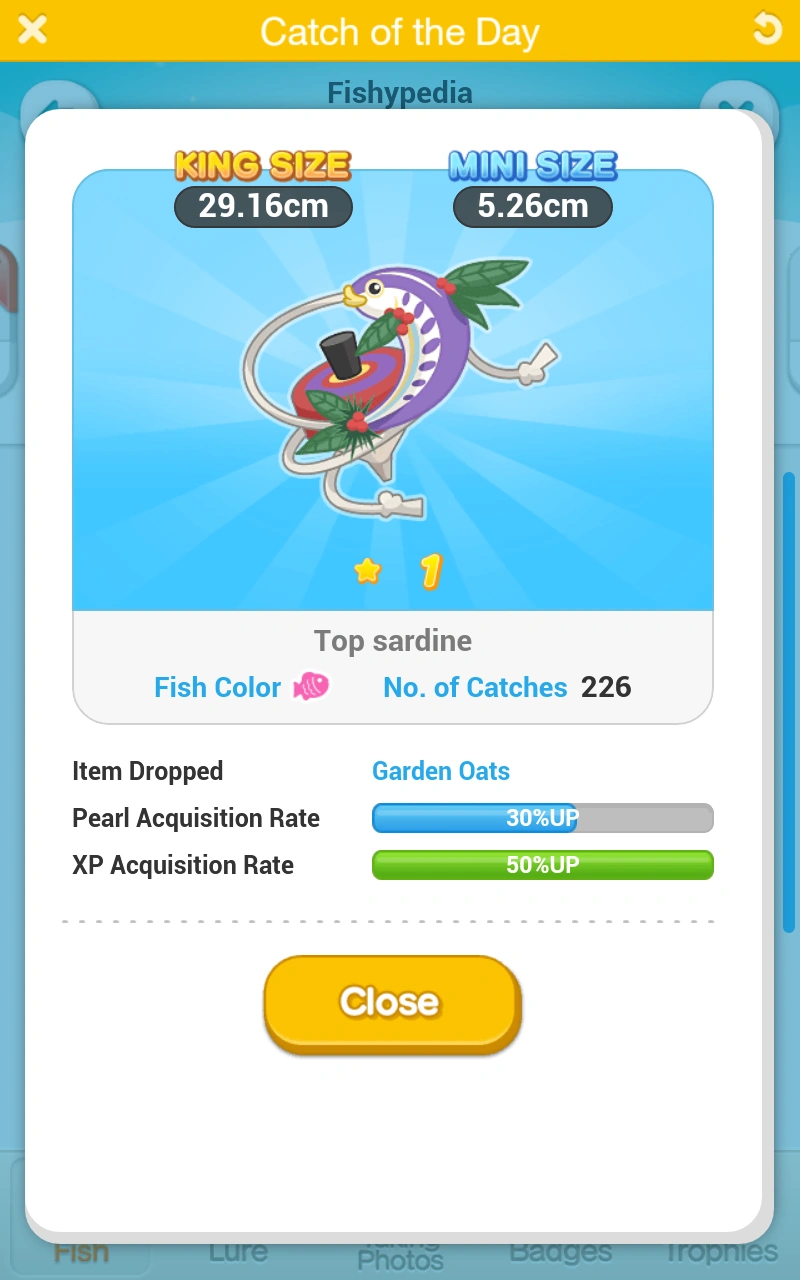The width and height of the screenshot is (800, 1280).
Task: Click the 30%UP Pearl Acquisition bar
Action: [x=542, y=818]
